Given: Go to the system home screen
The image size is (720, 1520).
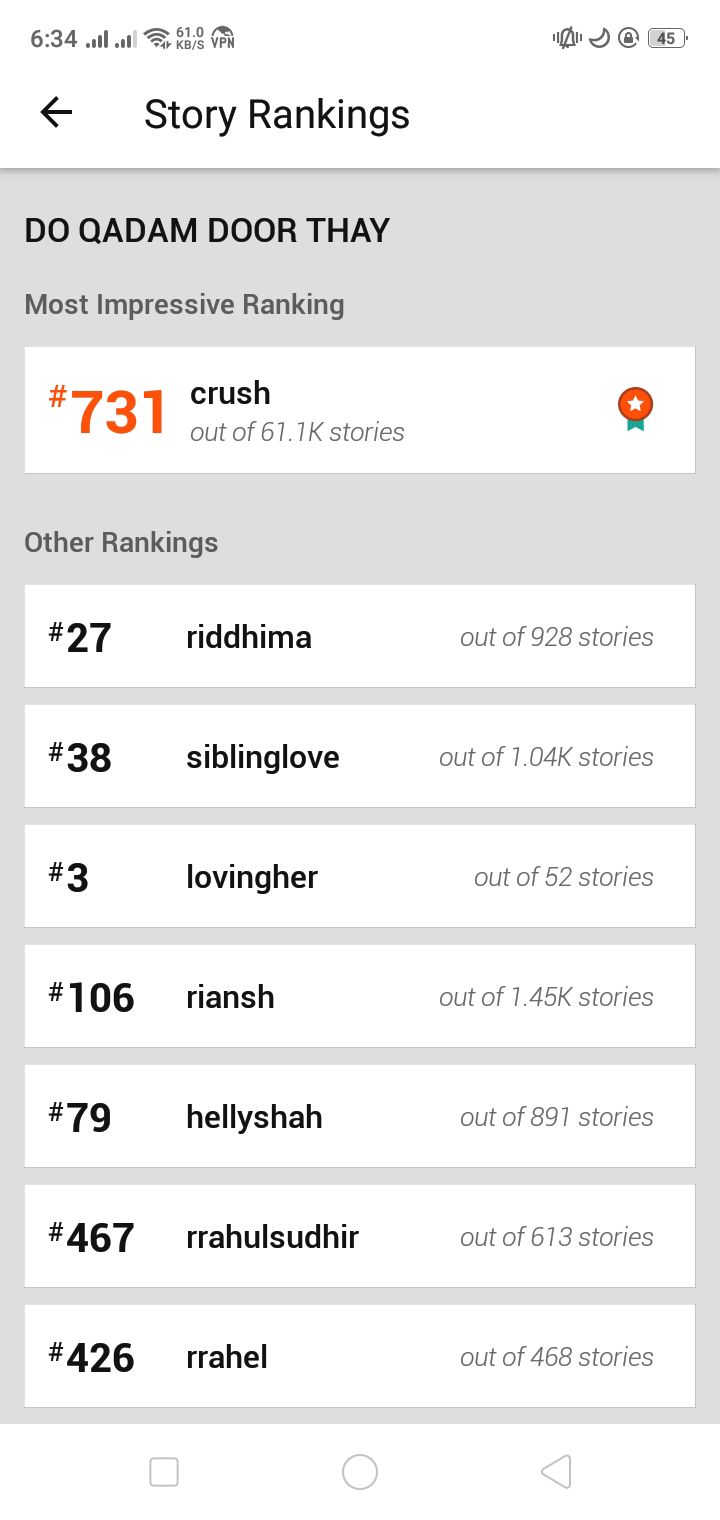Looking at the screenshot, I should click(x=359, y=1472).
